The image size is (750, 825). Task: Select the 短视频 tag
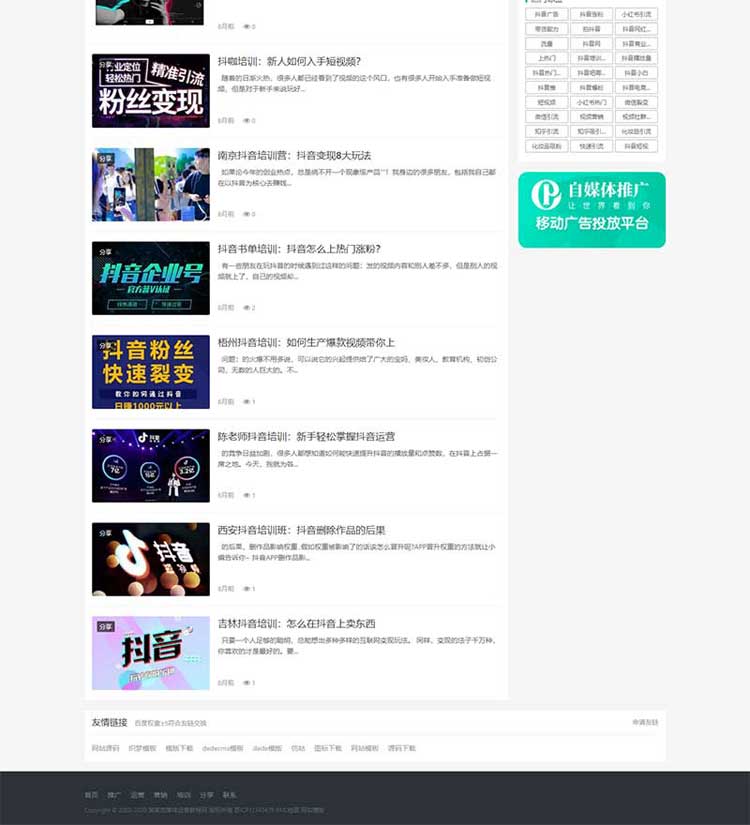pyautogui.click(x=547, y=102)
